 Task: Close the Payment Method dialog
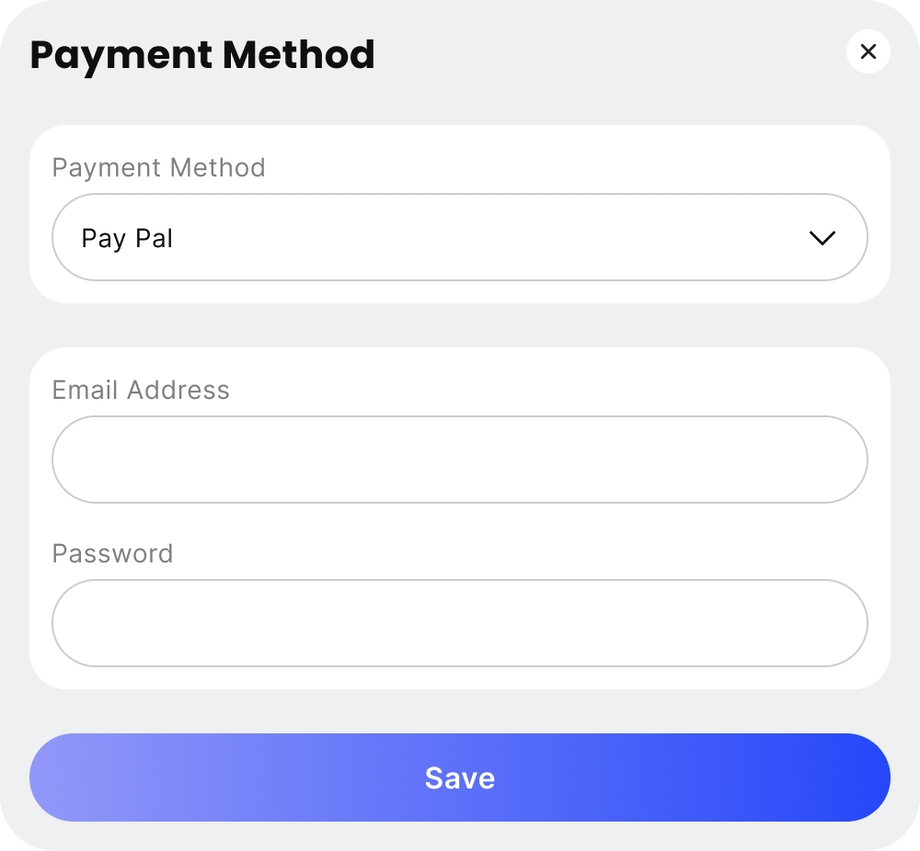(867, 52)
